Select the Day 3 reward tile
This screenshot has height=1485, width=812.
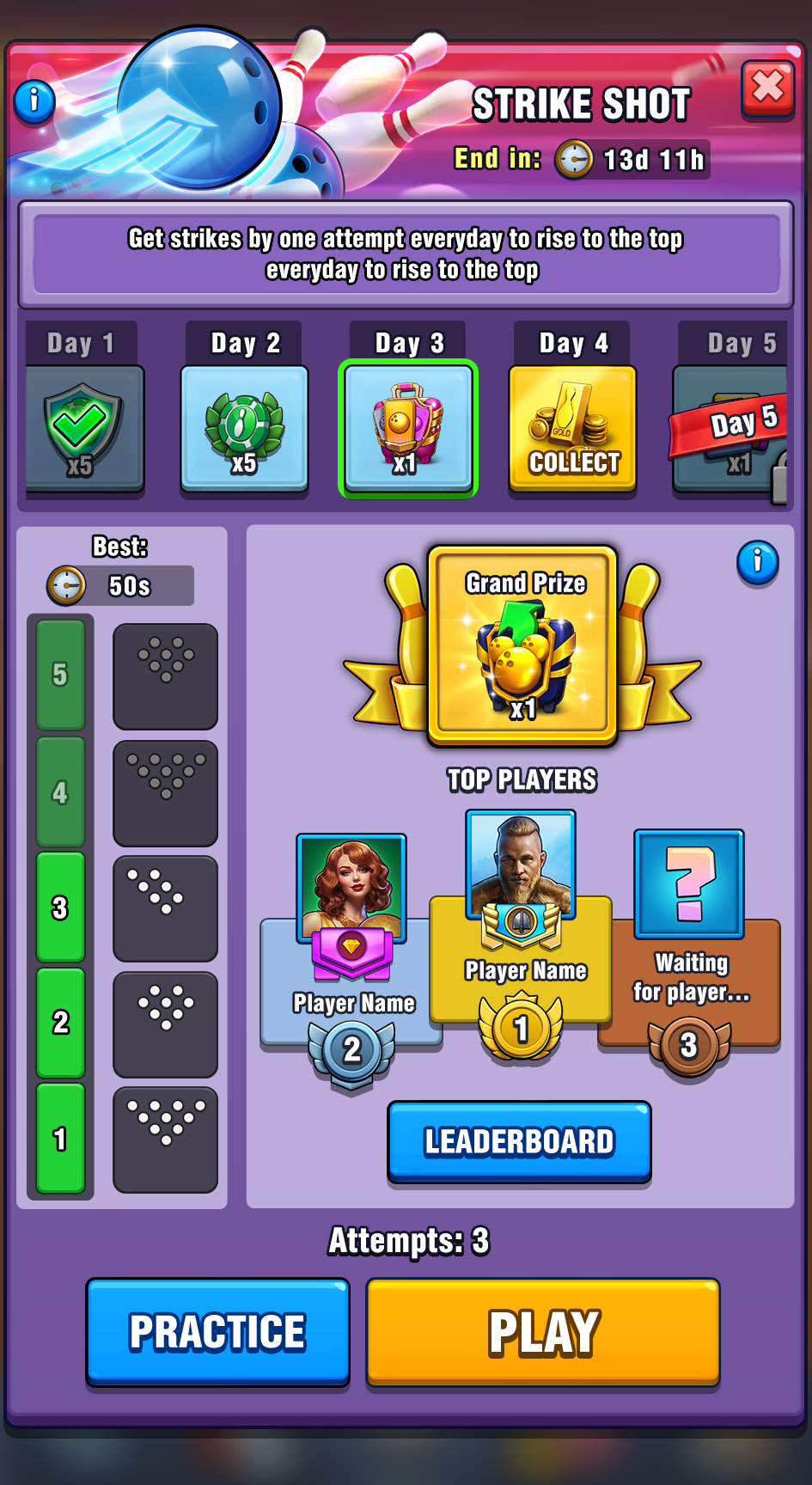pos(408,428)
